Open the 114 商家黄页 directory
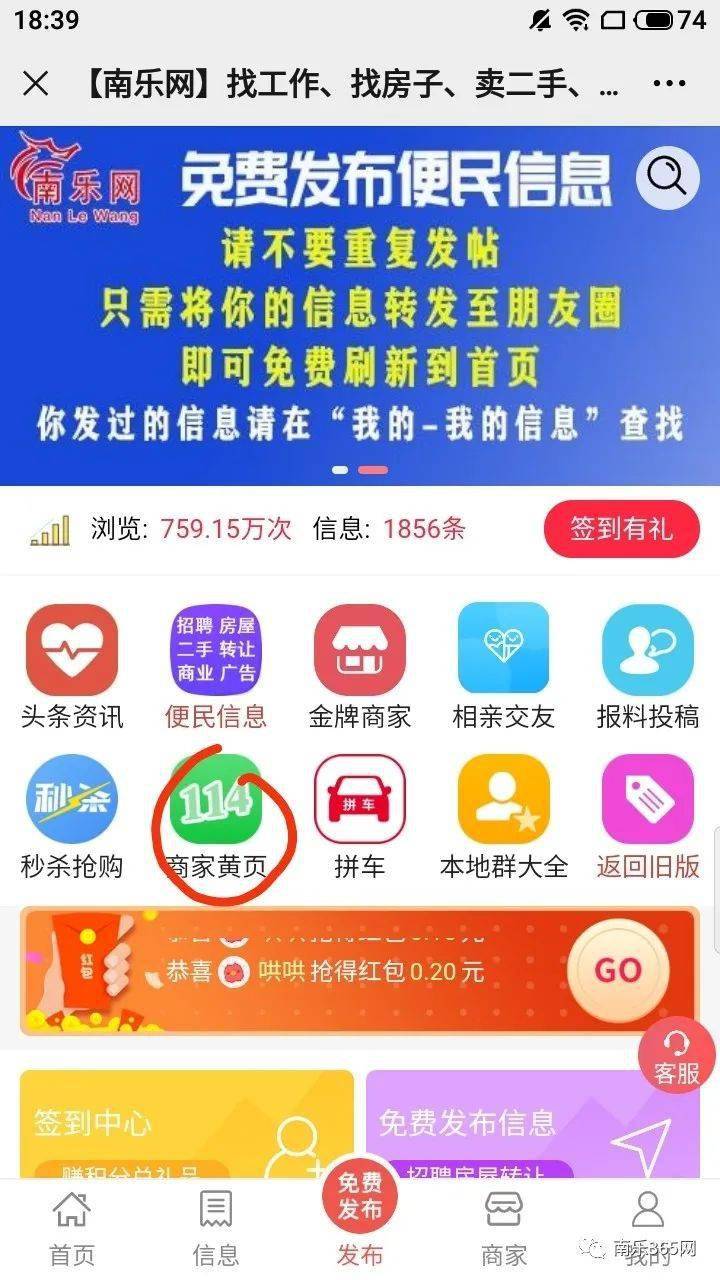720x1280 pixels. (216, 817)
